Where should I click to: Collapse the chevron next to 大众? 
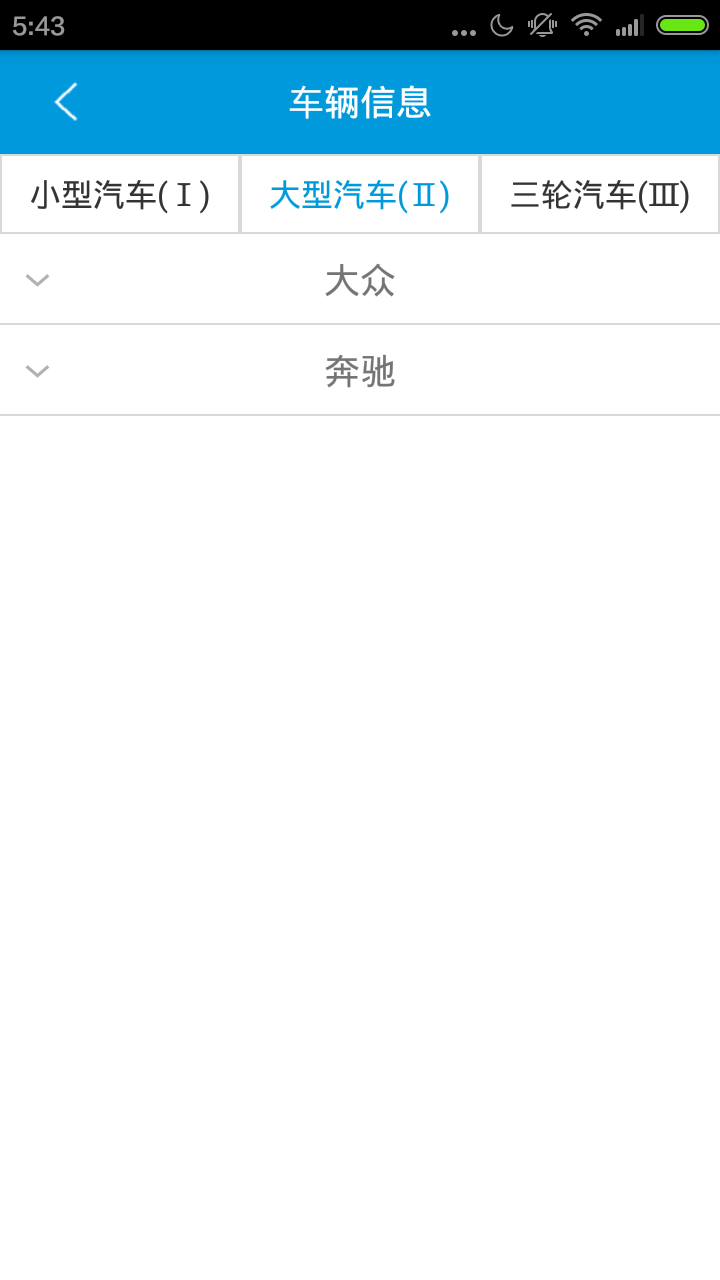(37, 280)
